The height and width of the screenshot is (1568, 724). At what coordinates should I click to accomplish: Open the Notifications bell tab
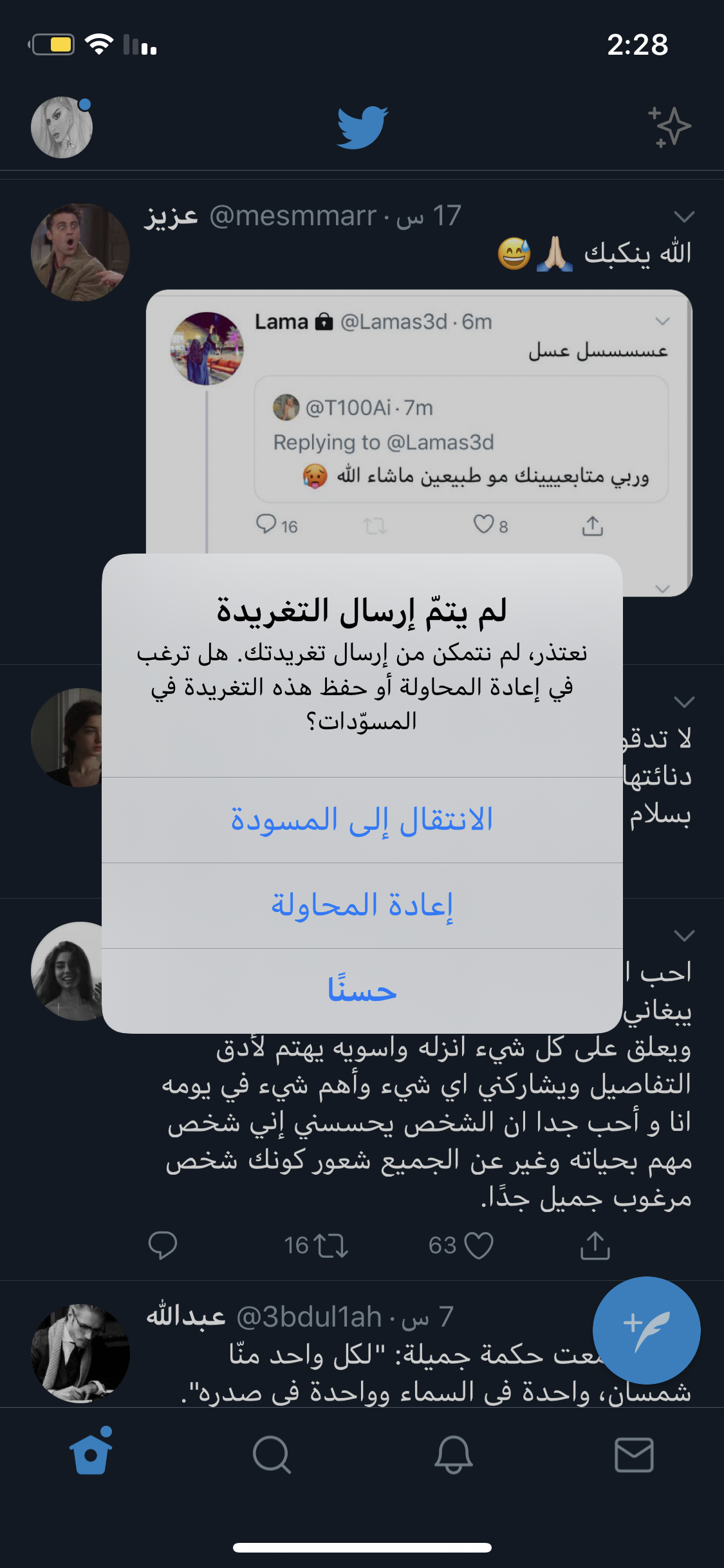[x=453, y=1453]
